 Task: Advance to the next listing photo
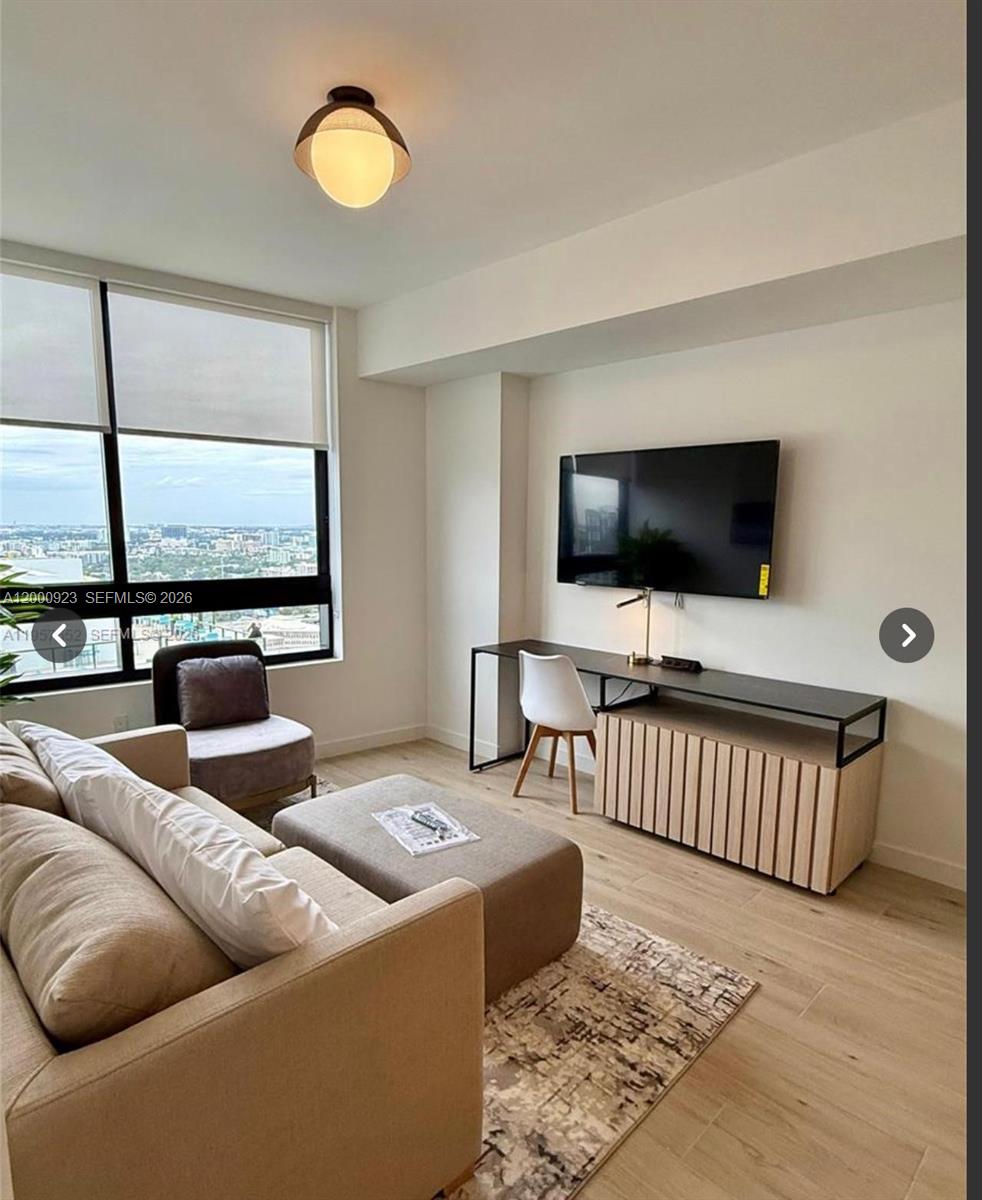pyautogui.click(x=906, y=635)
